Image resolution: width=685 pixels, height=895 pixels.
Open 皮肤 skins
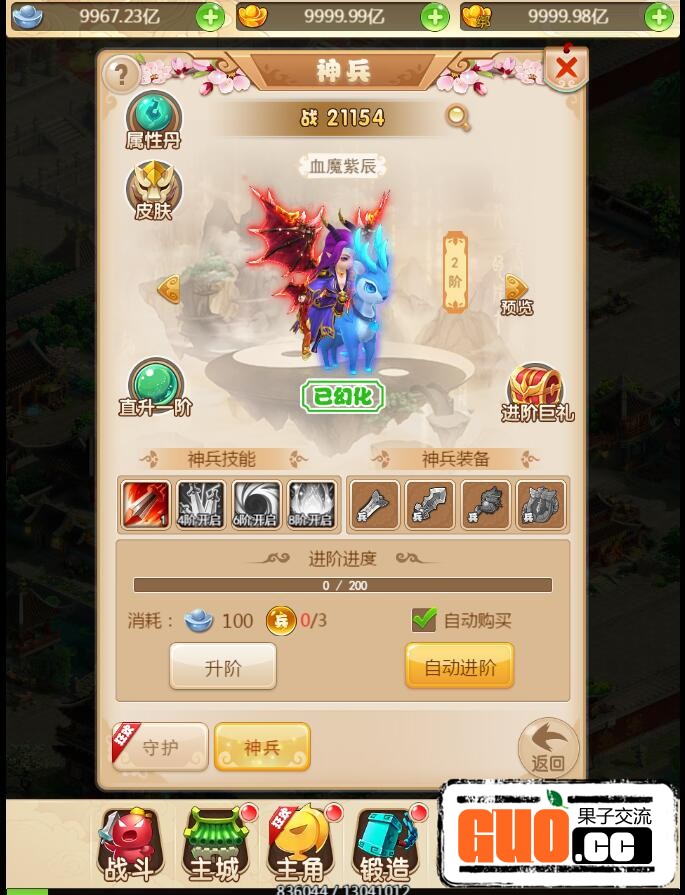point(154,190)
